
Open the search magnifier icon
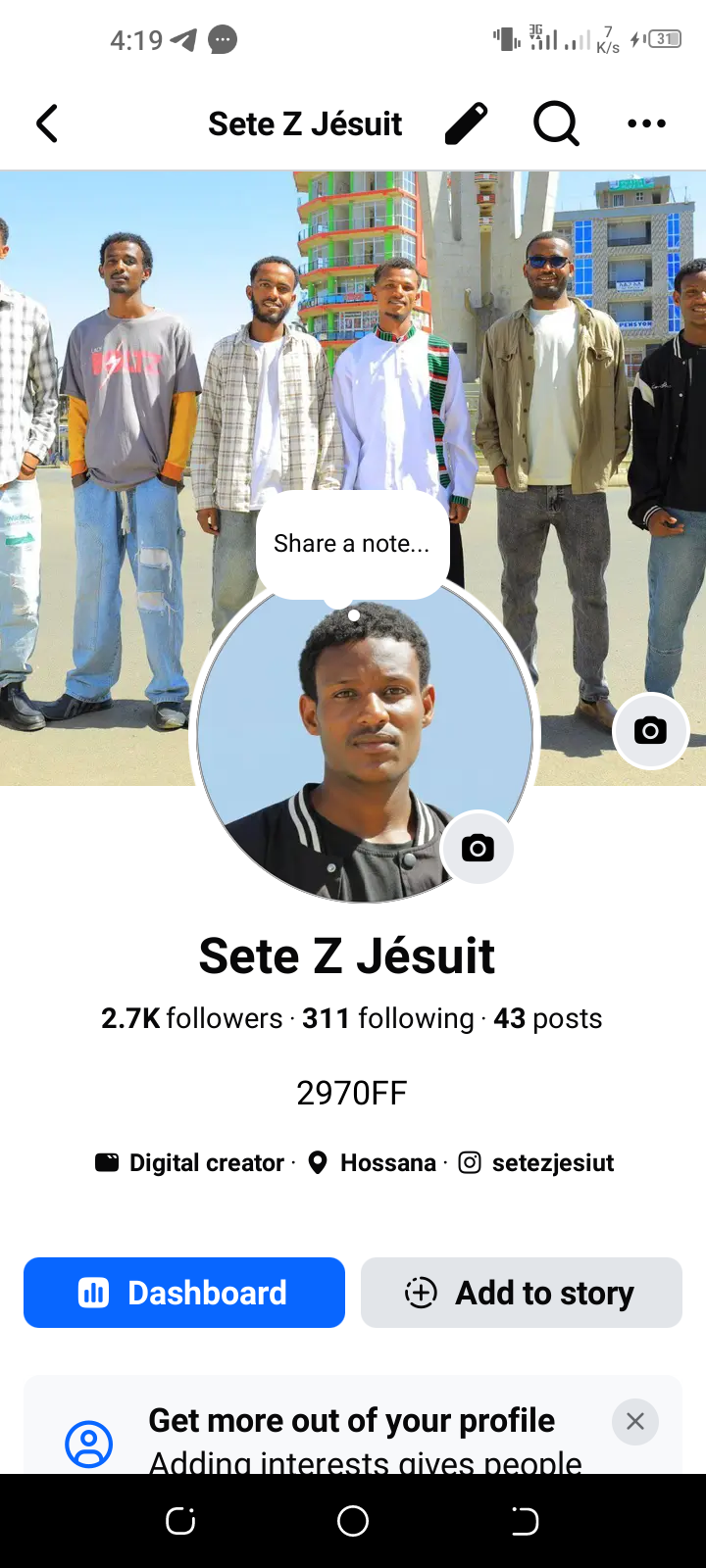coord(556,123)
